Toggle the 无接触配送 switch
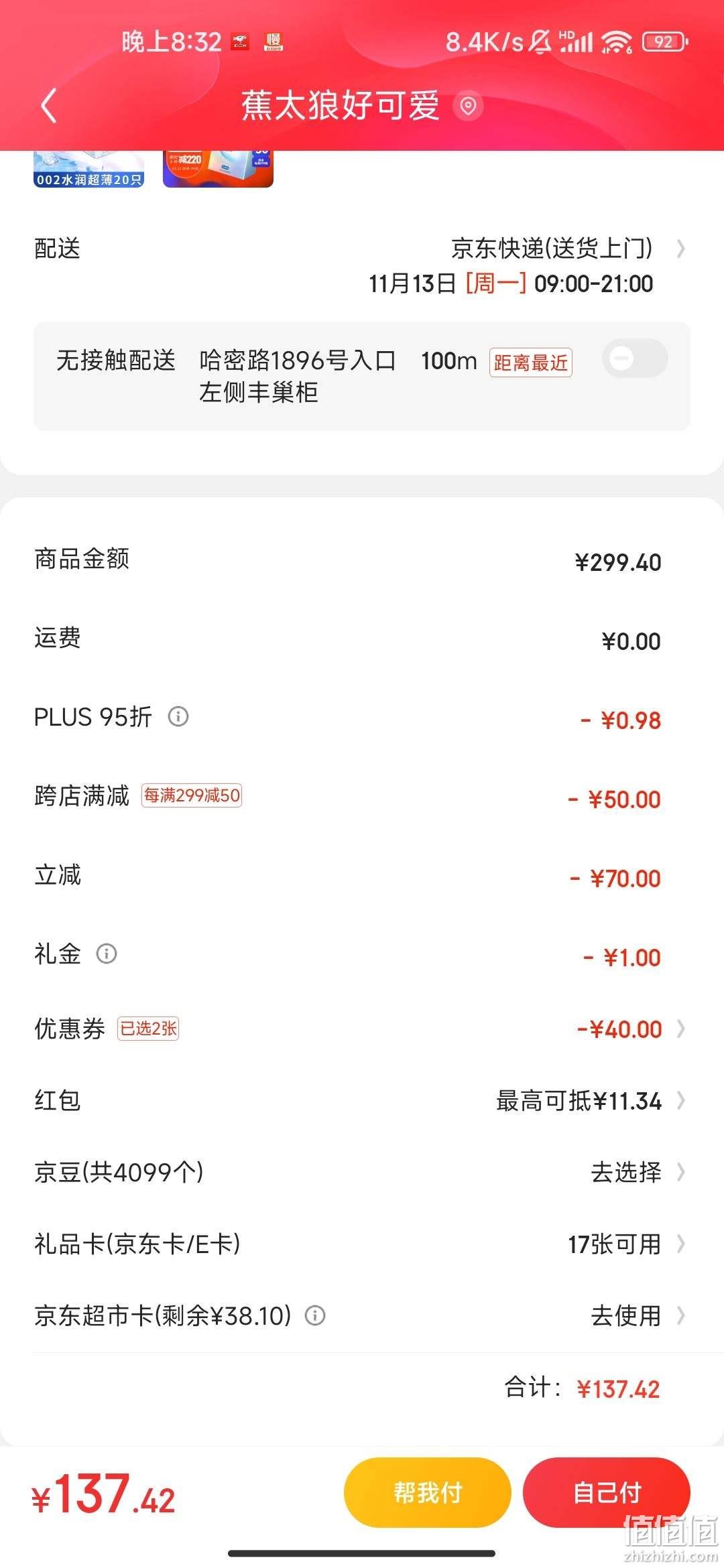The image size is (724, 1568). coord(635,359)
